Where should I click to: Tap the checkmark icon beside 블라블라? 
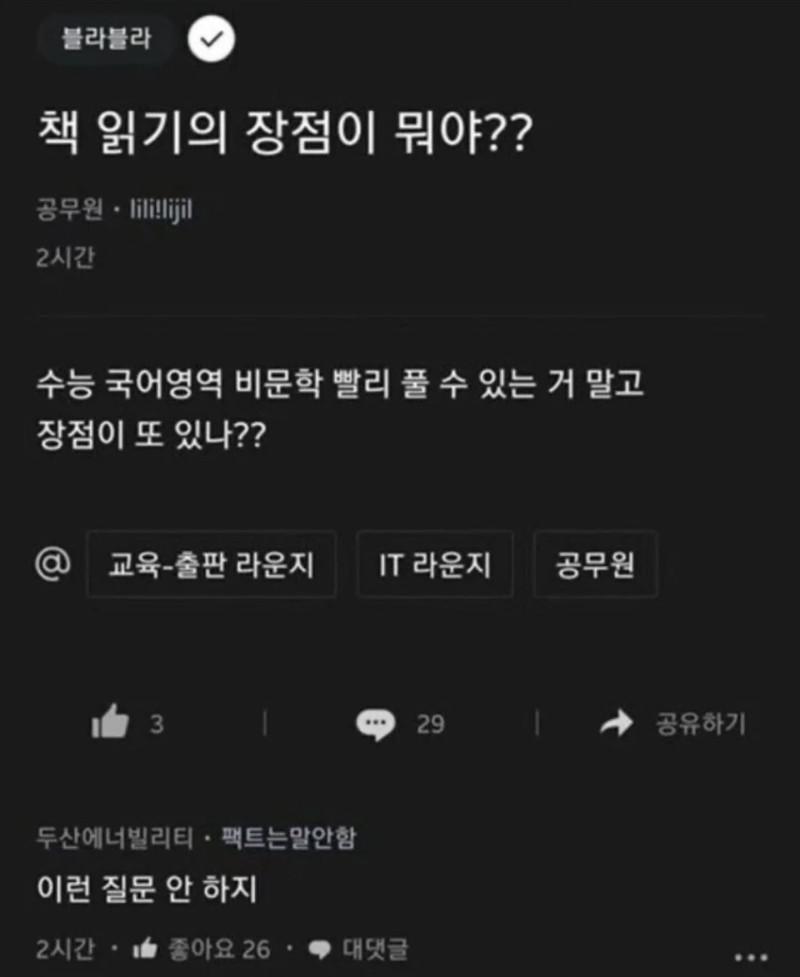pos(211,40)
